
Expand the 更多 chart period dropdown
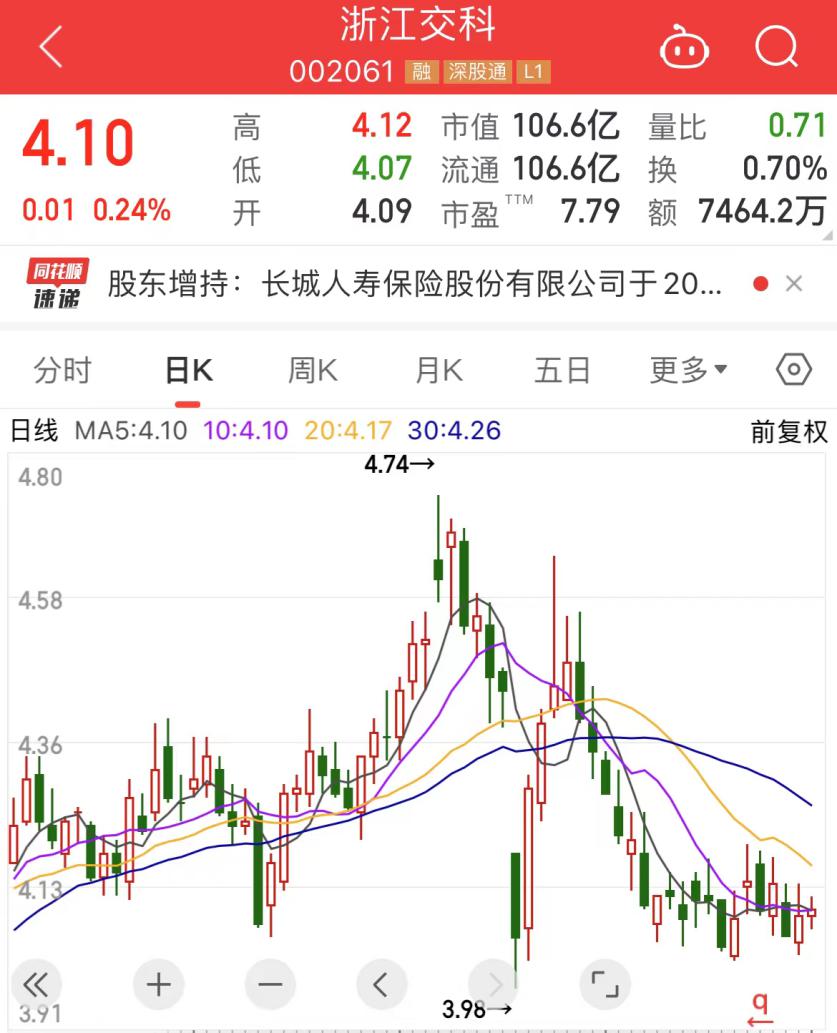click(688, 370)
